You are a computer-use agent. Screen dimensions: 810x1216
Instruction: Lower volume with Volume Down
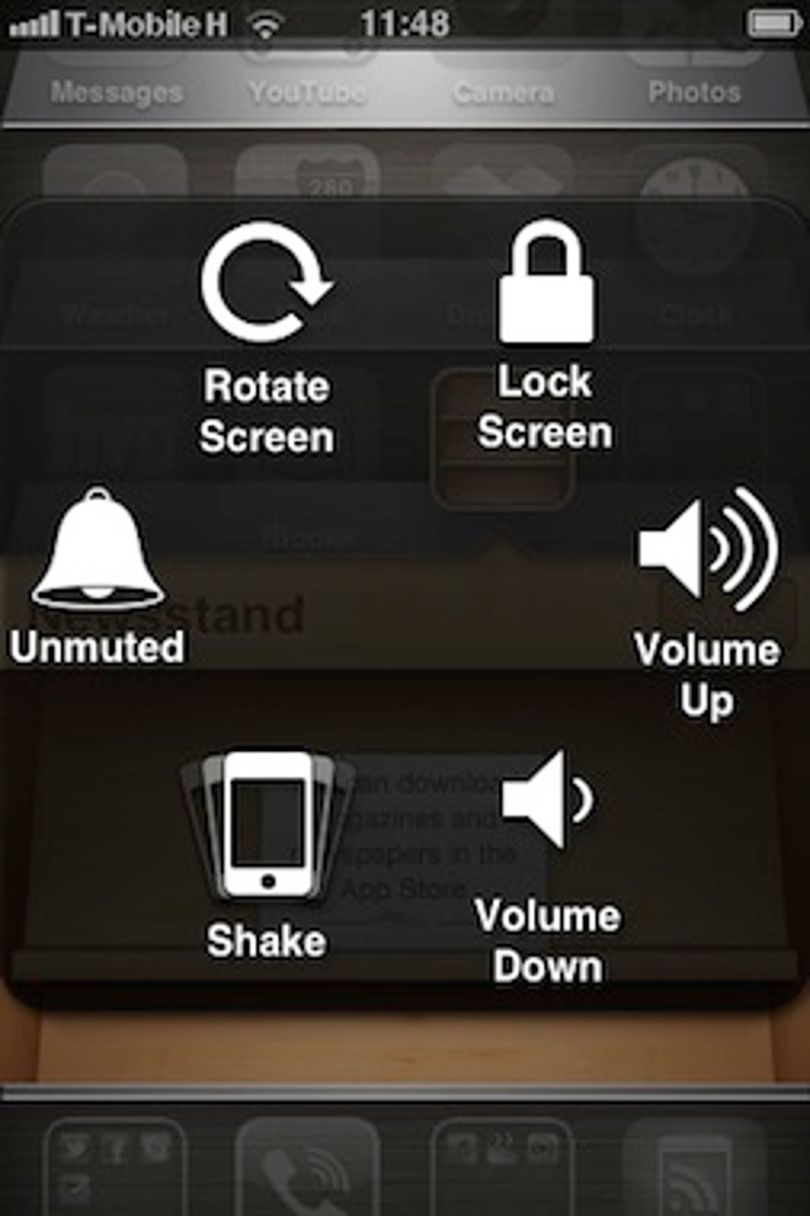(x=548, y=866)
